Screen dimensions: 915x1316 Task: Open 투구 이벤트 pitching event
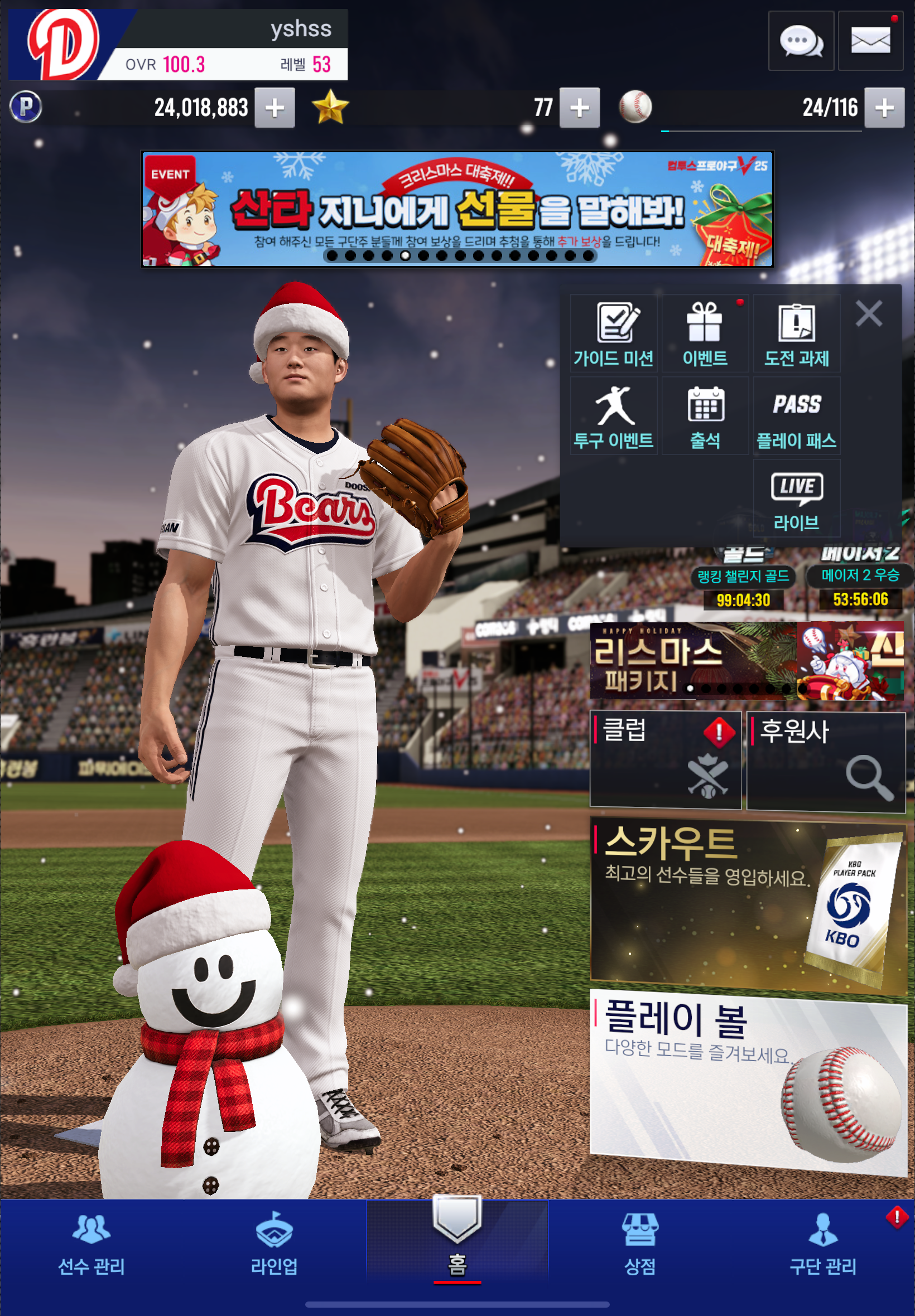coord(613,417)
